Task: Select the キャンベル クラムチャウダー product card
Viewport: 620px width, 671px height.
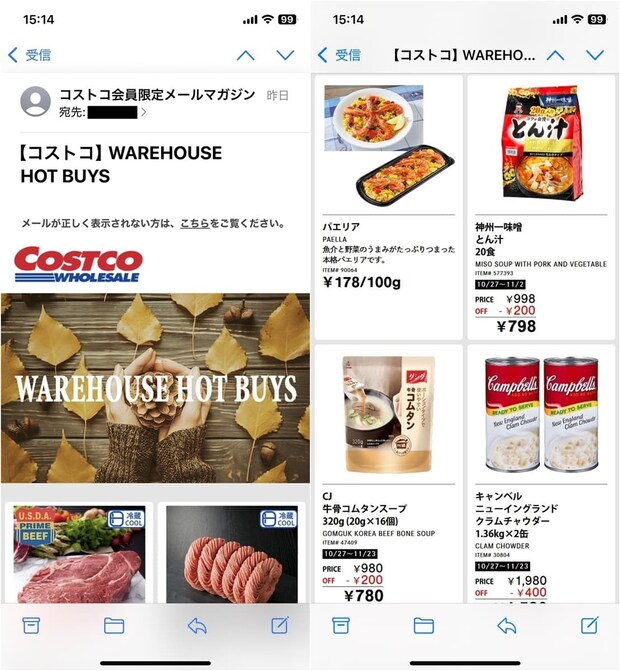Action: click(x=541, y=470)
